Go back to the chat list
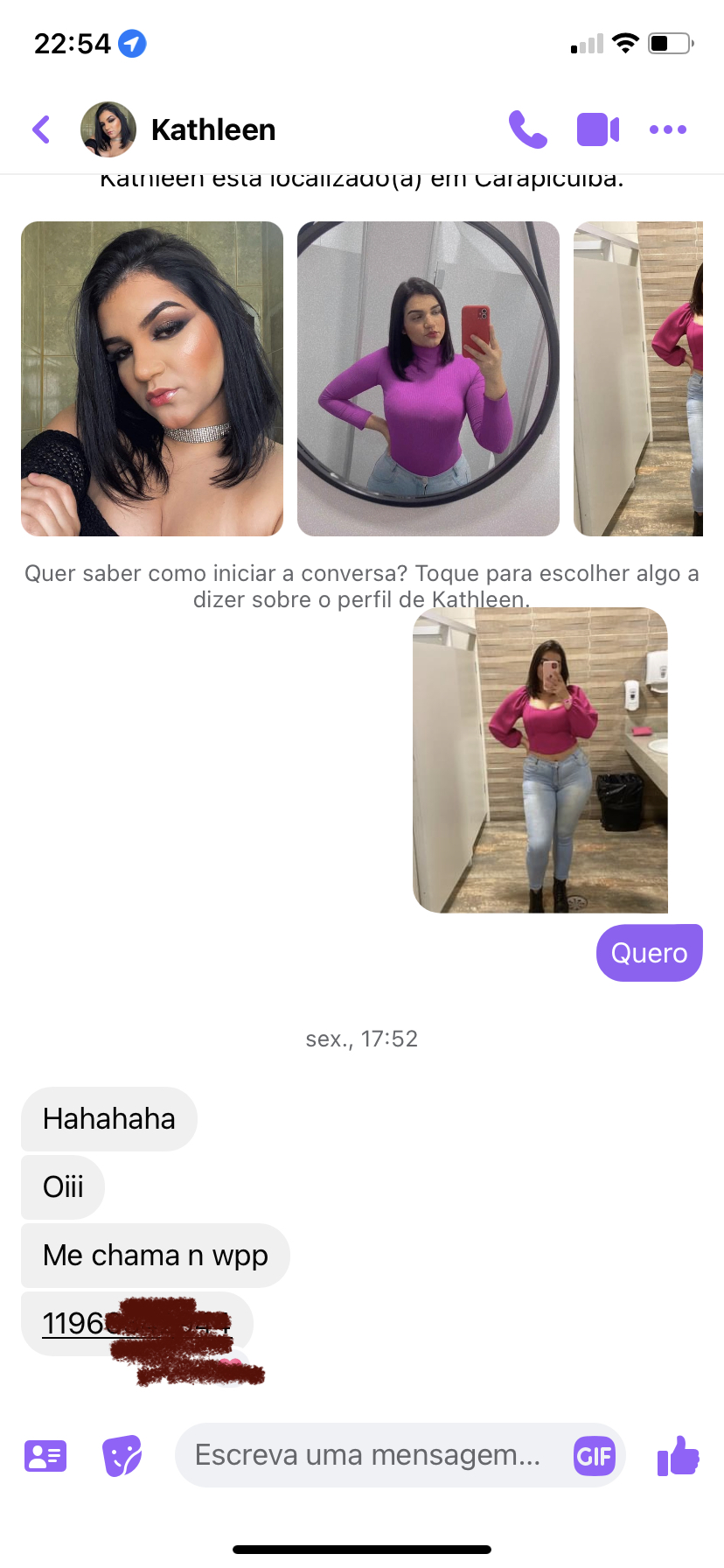 point(41,129)
